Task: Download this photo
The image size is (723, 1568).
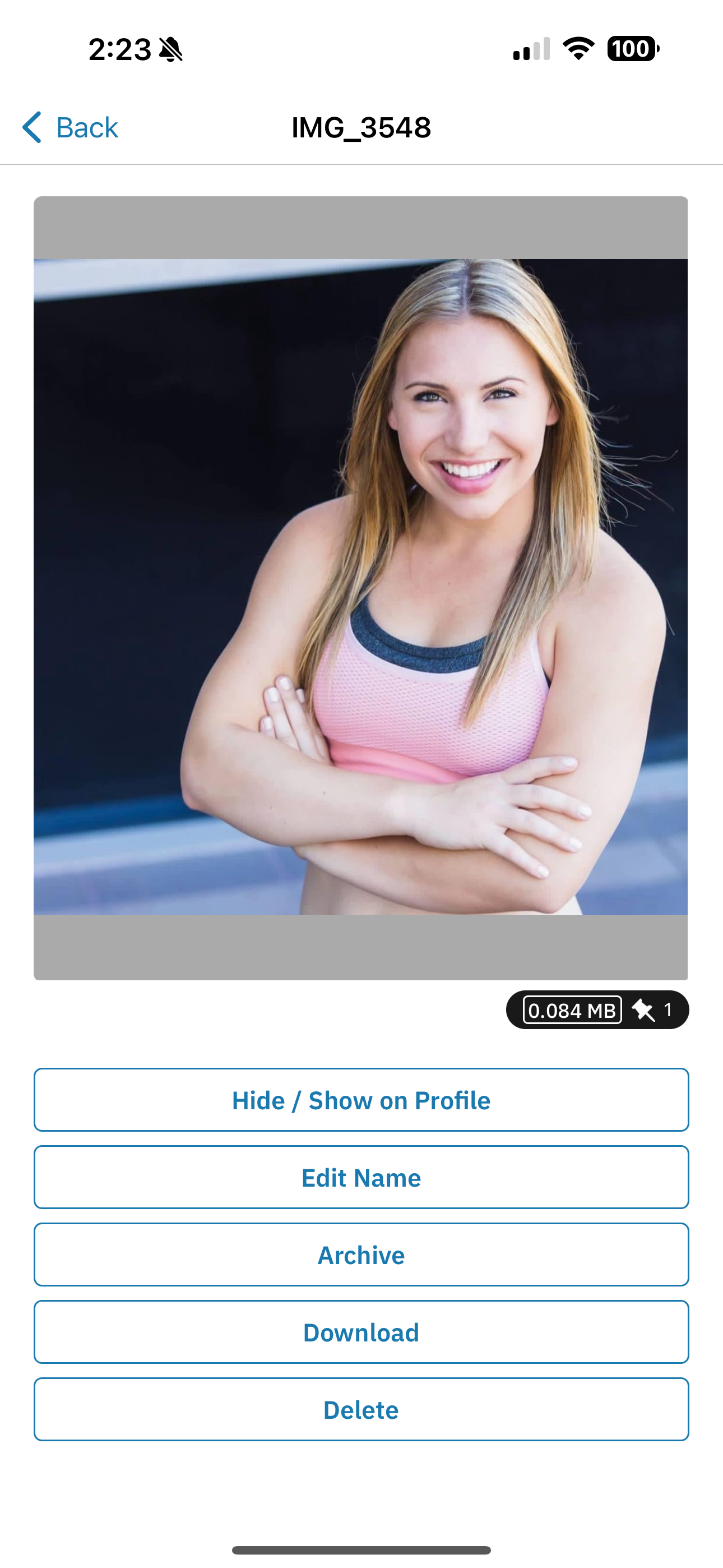Action: [361, 1332]
